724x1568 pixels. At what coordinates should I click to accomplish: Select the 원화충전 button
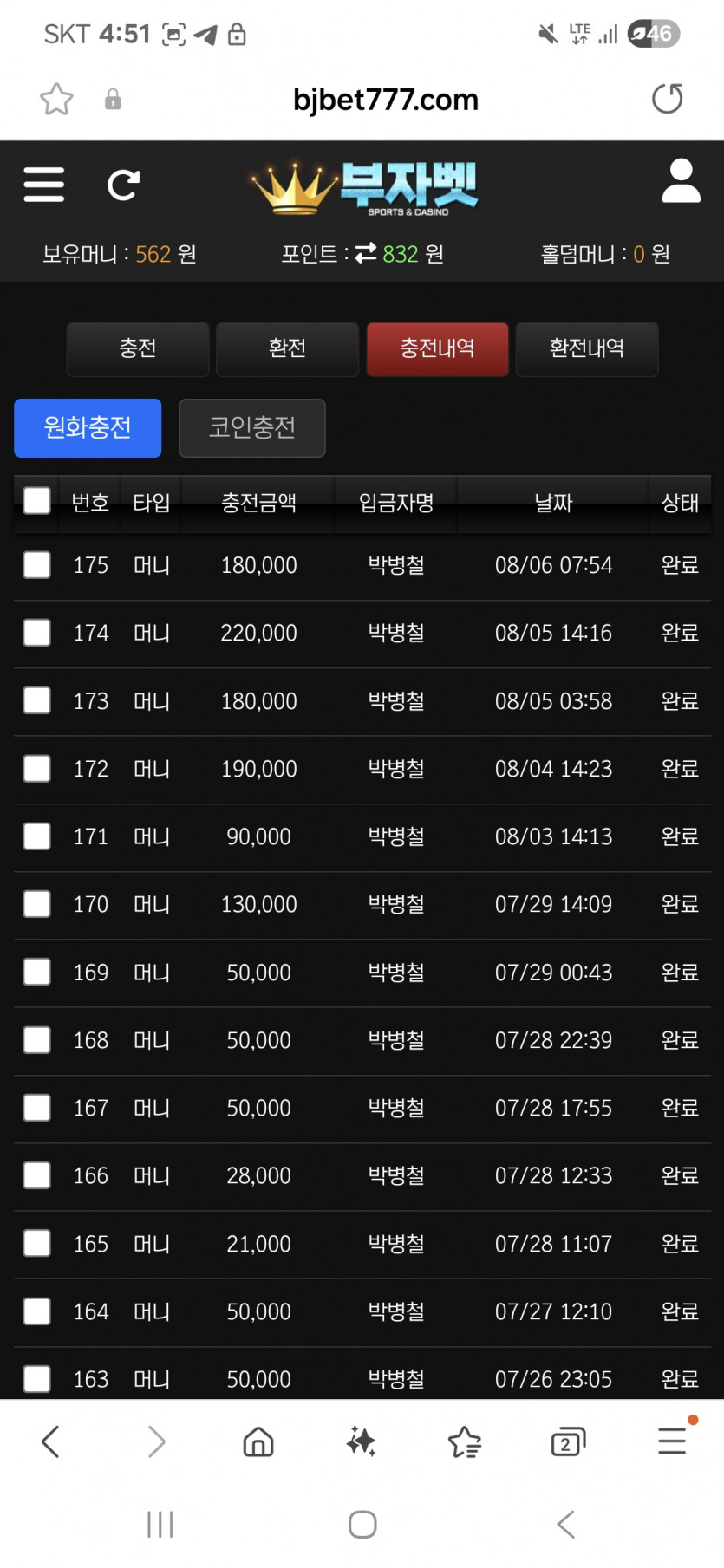pos(88,427)
